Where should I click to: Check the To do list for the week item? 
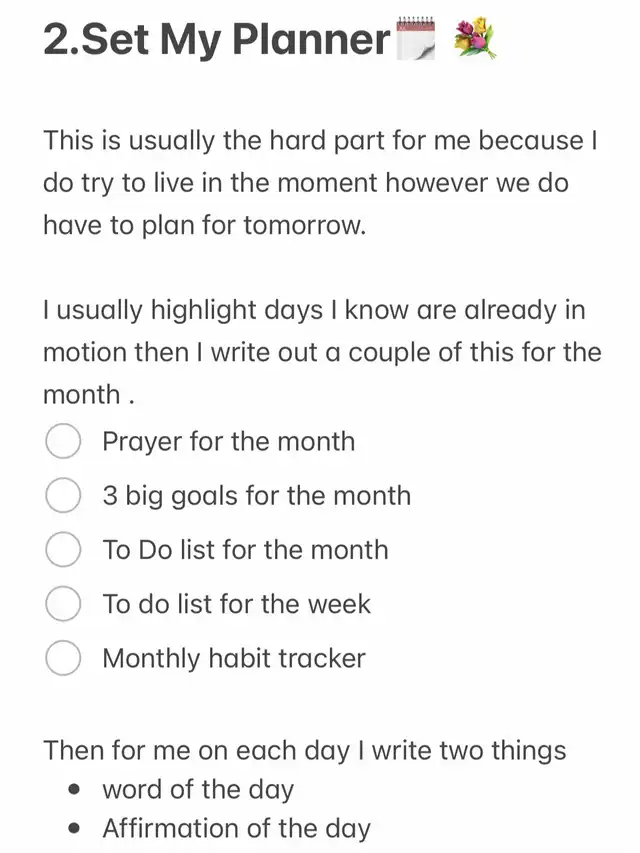tap(63, 604)
